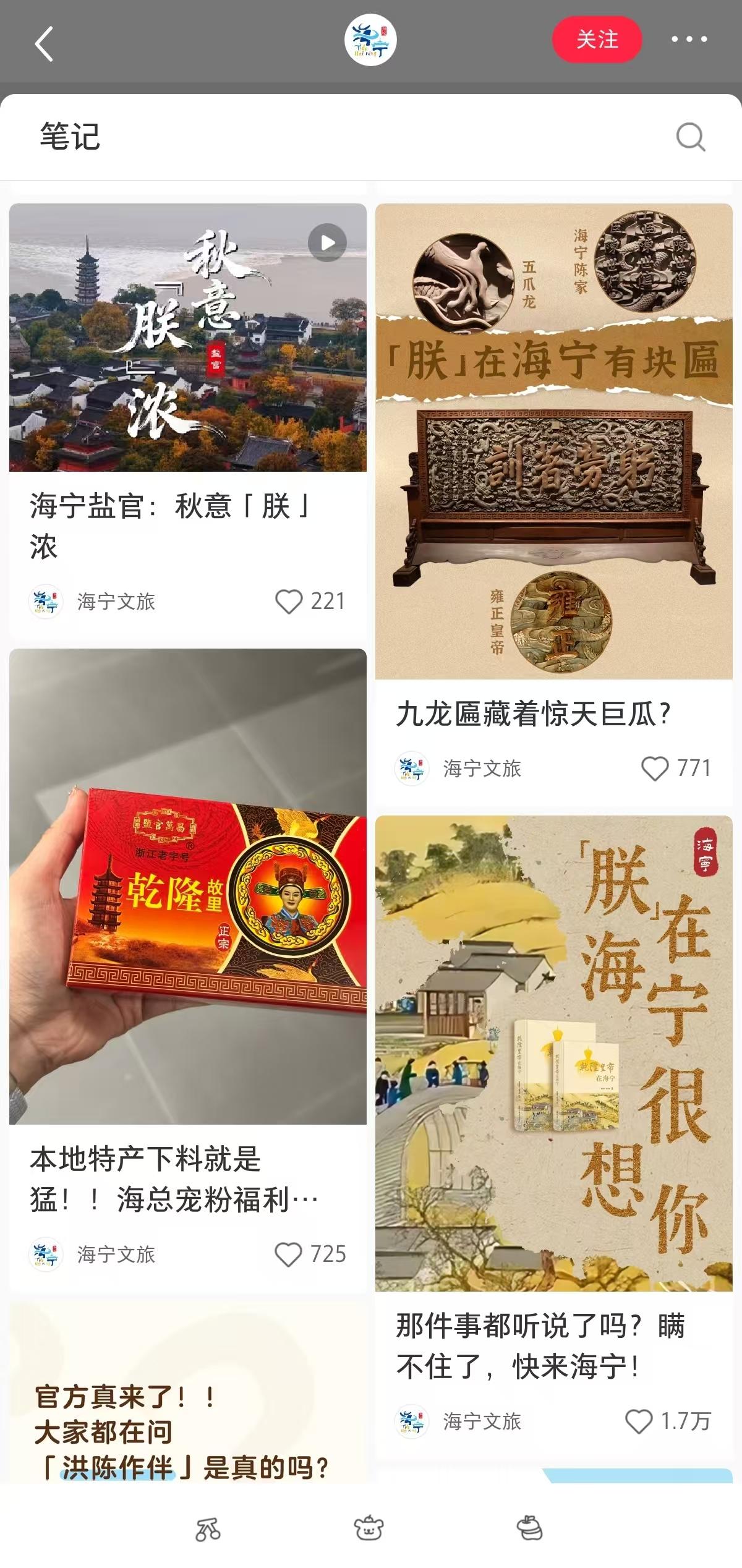Tap 海宁文旅 author name under 九龙匾 note
The width and height of the screenshot is (742, 1568).
(x=482, y=769)
